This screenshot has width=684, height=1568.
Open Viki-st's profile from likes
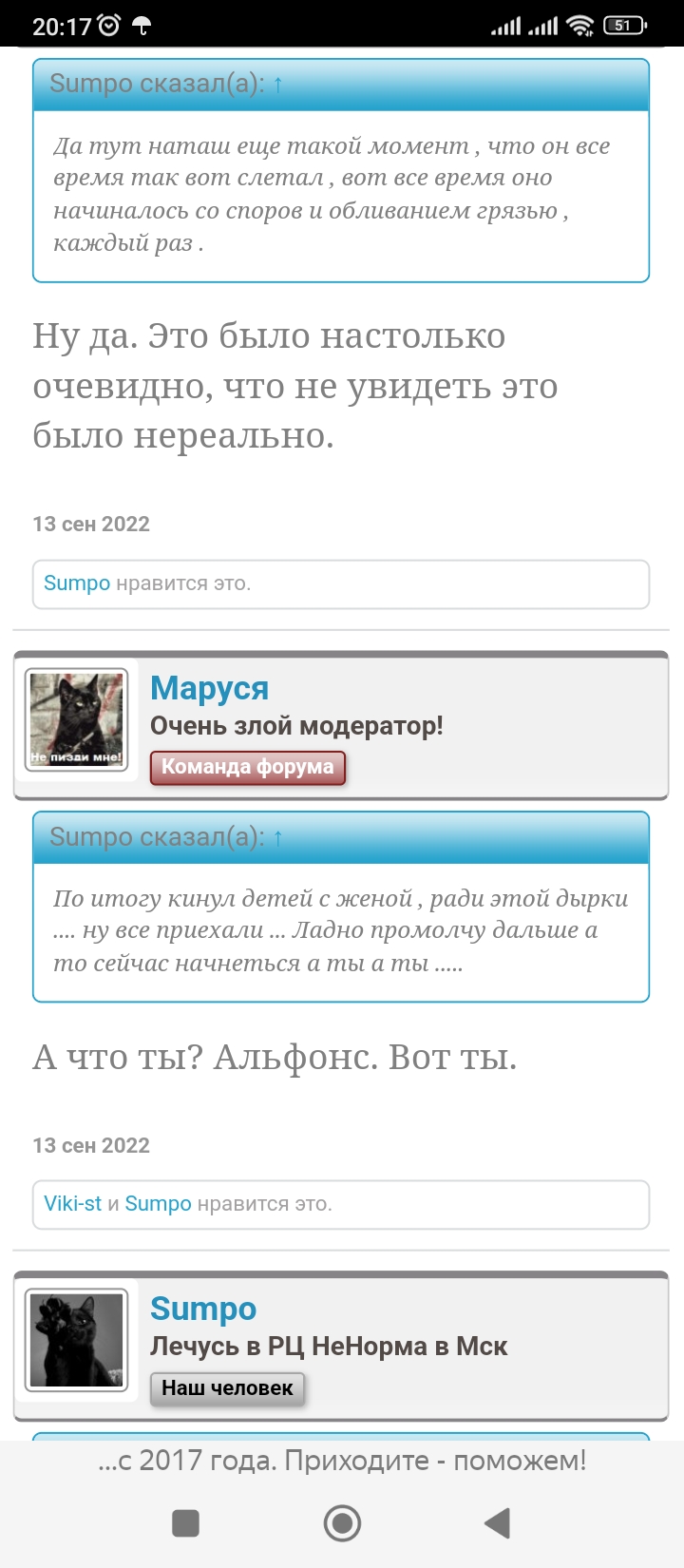72,1204
